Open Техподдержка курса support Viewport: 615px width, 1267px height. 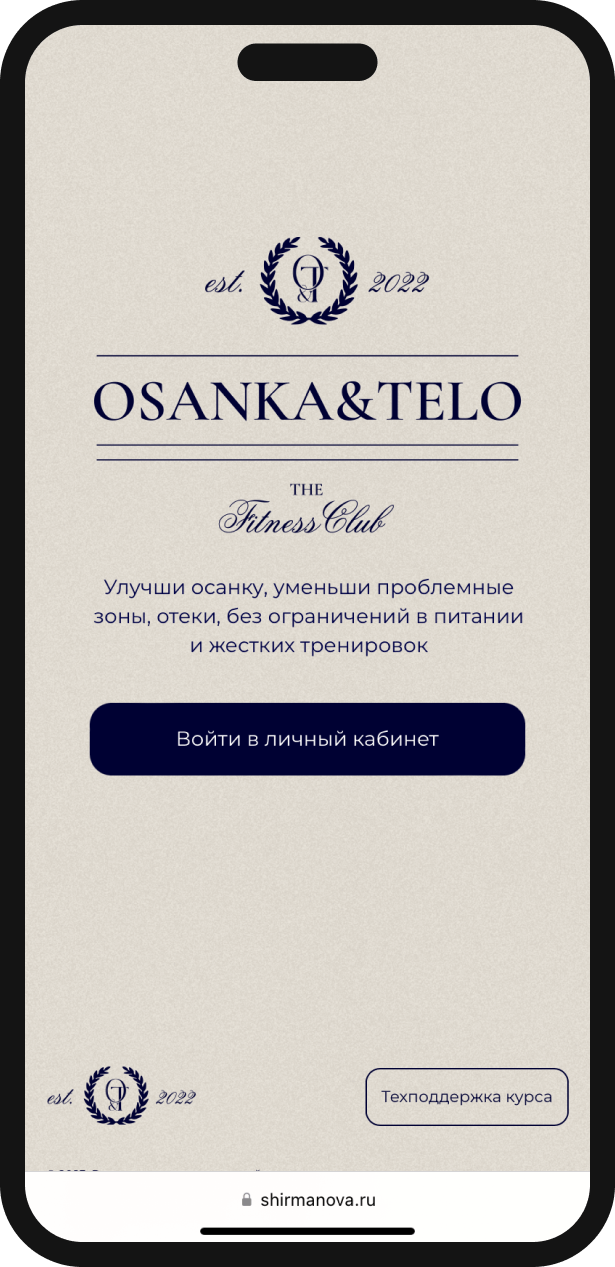466,1097
